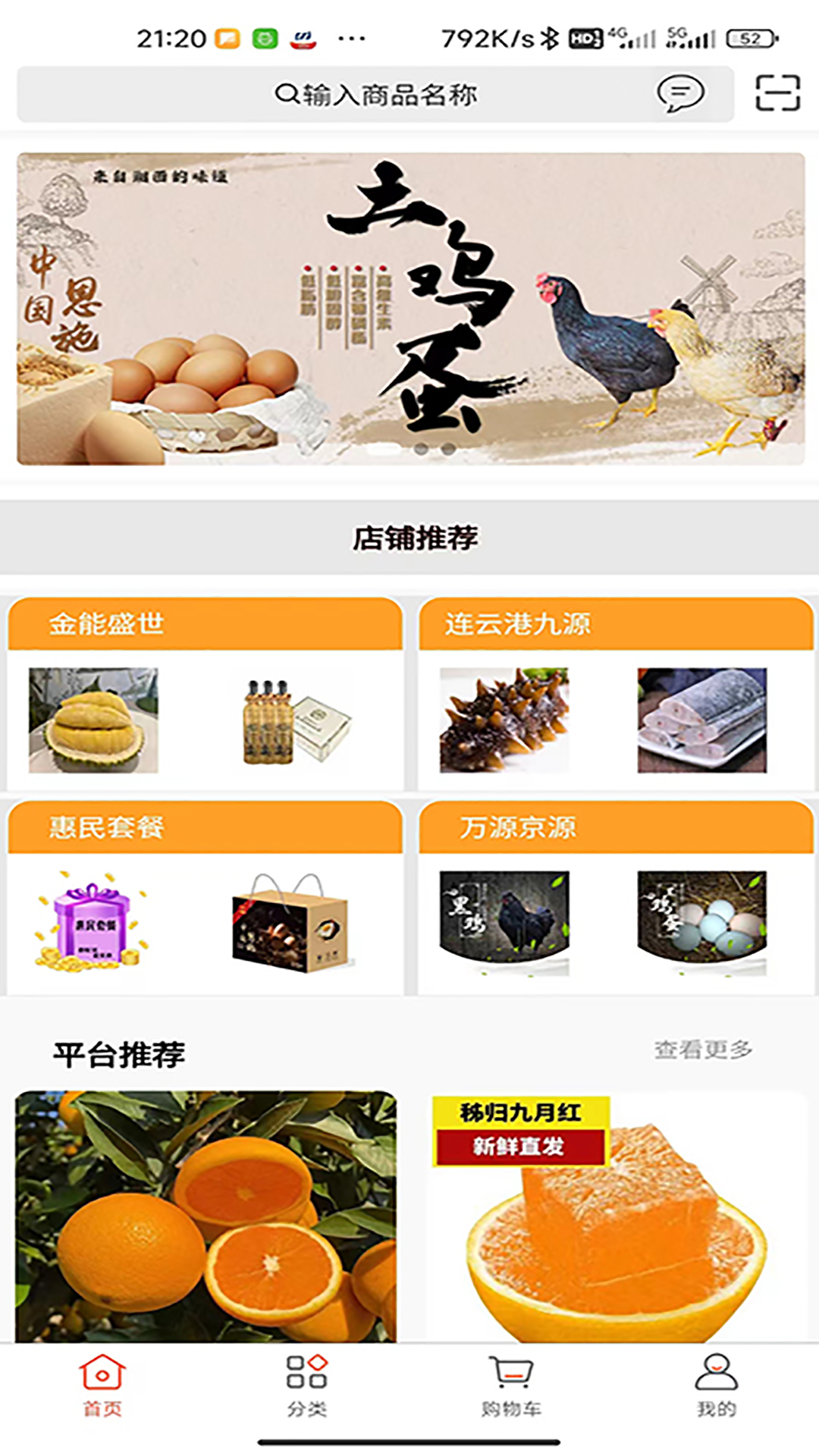Tap the 输入商品名称 search field
Screen dimensions: 819x1456
click(375, 95)
